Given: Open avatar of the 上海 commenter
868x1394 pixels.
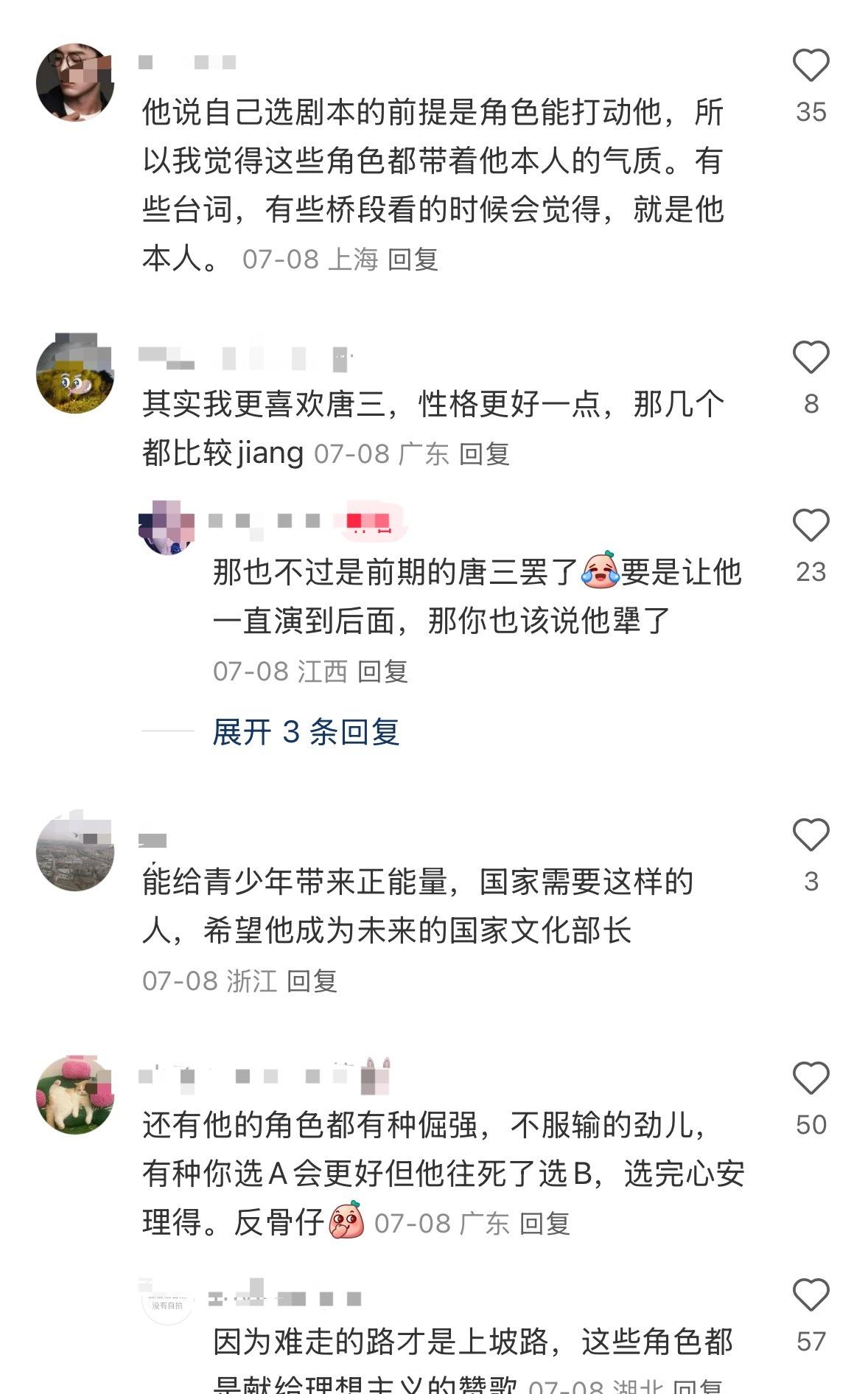Looking at the screenshot, I should pos(75,82).
